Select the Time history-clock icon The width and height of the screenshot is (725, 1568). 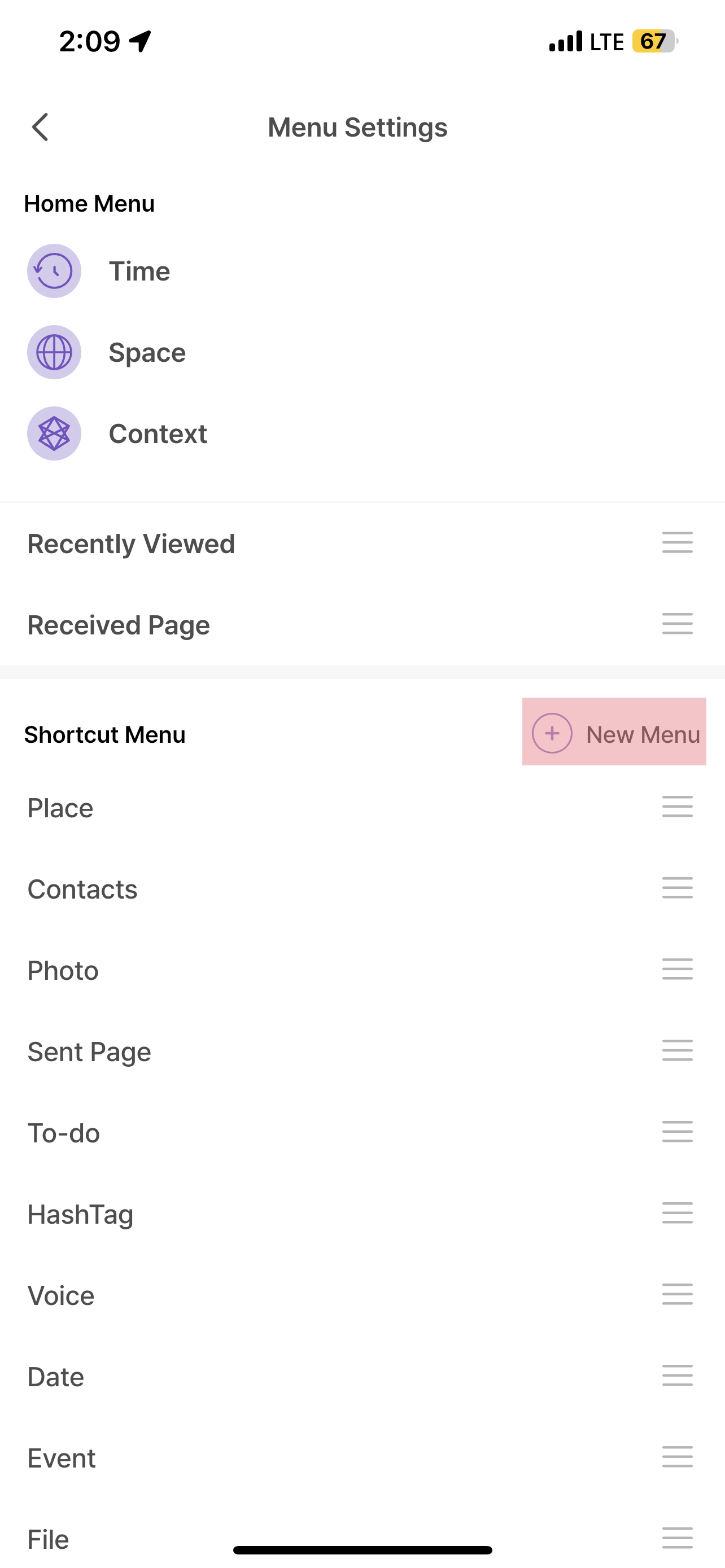[54, 271]
